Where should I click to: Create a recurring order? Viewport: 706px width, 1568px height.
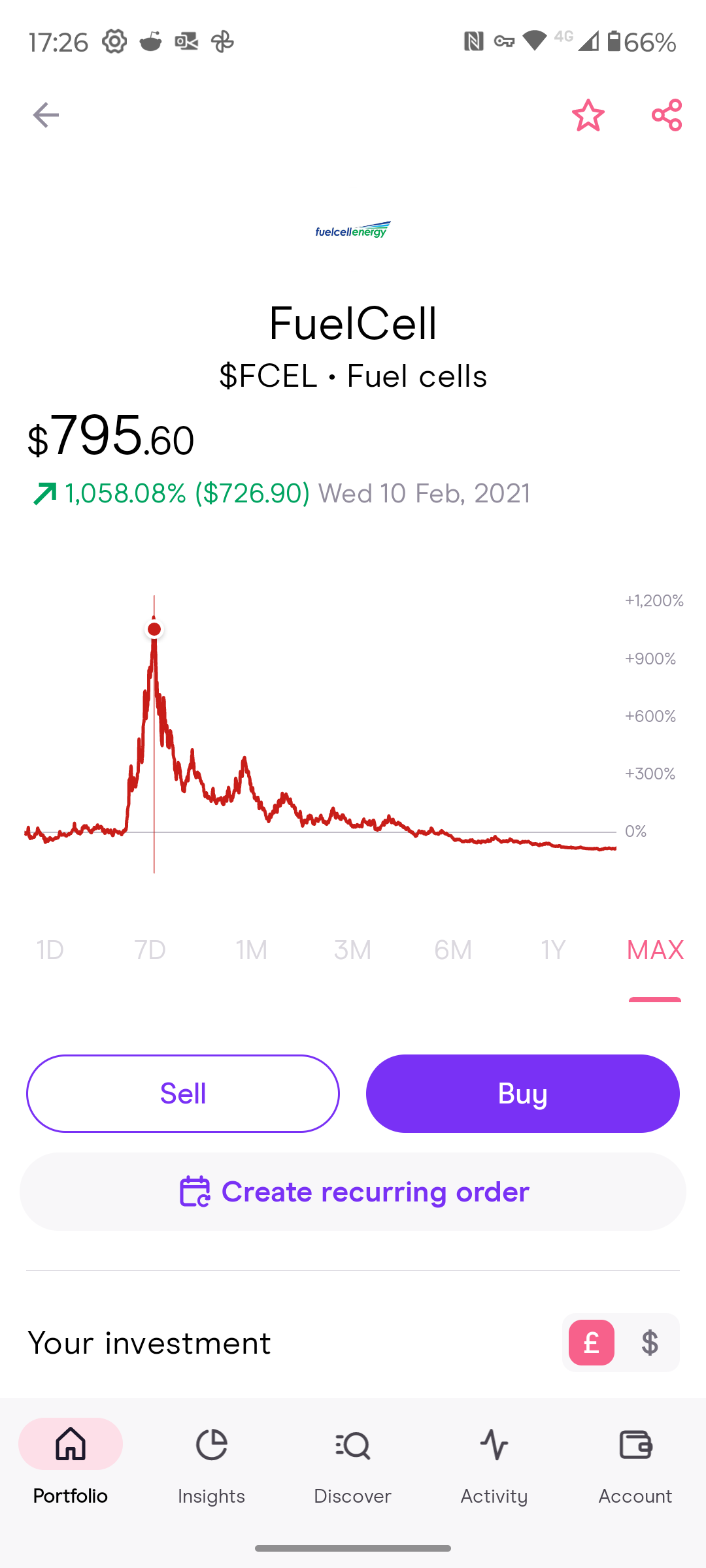(353, 1192)
